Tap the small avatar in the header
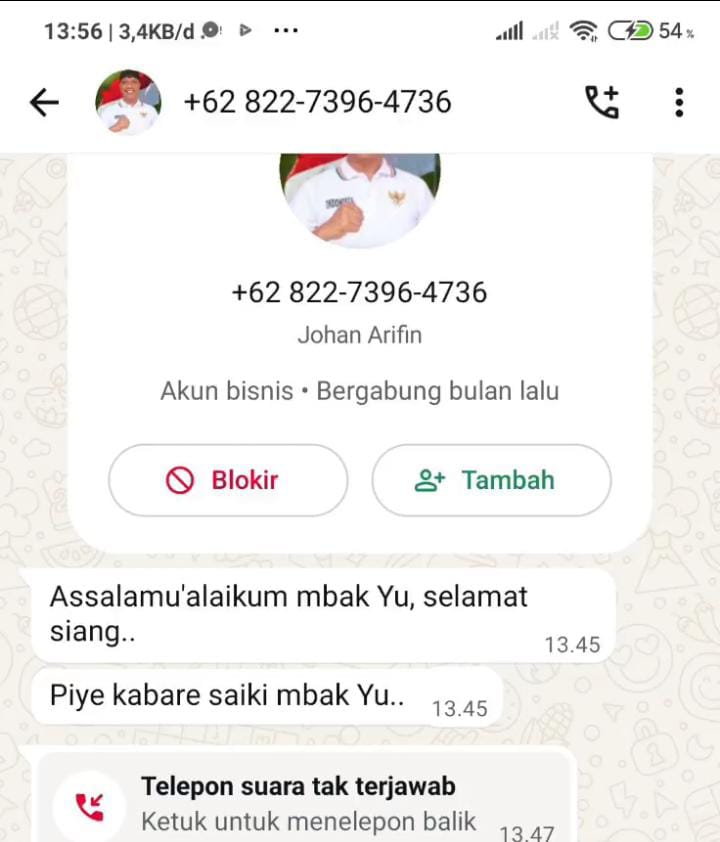Viewport: 720px width, 842px height. click(128, 101)
